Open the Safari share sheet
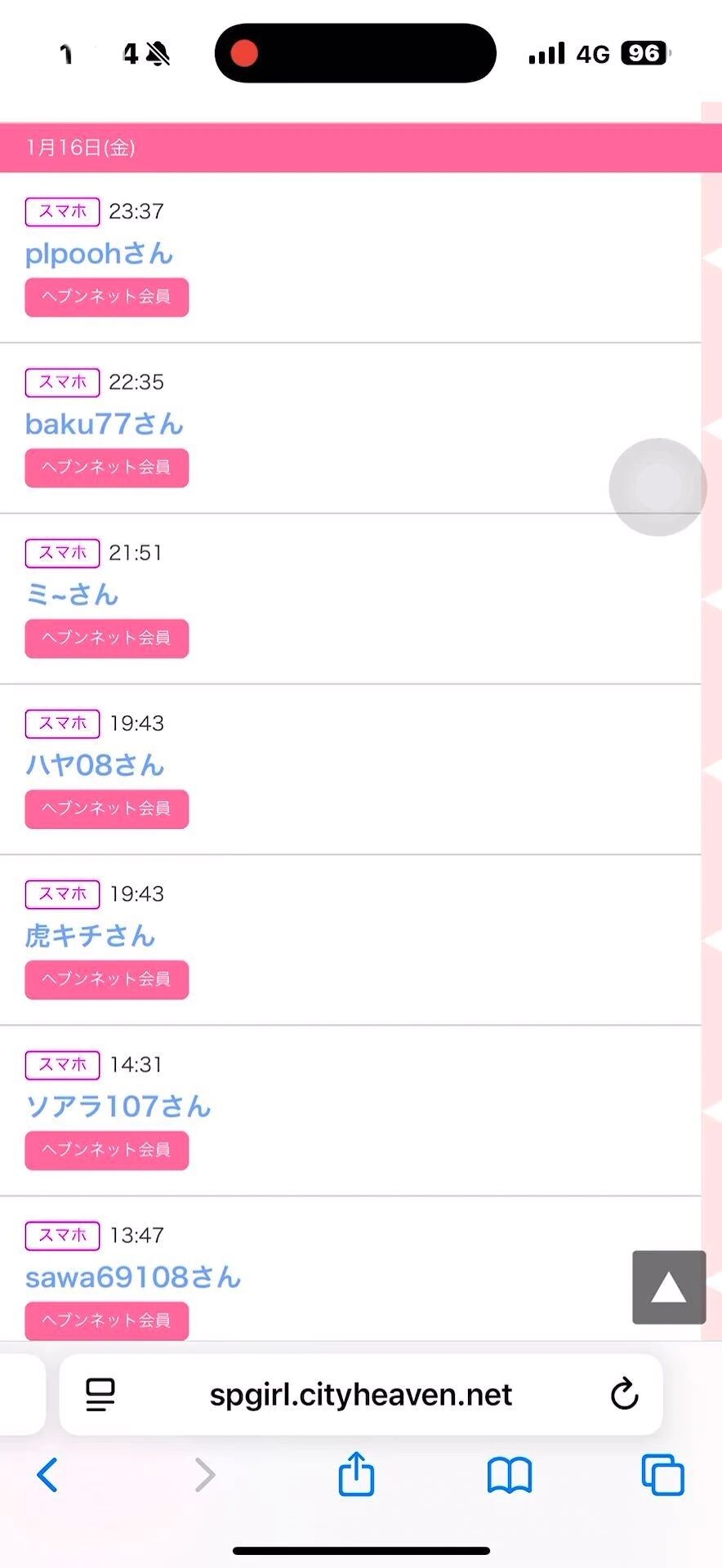Image resolution: width=722 pixels, height=1568 pixels. (x=355, y=1475)
